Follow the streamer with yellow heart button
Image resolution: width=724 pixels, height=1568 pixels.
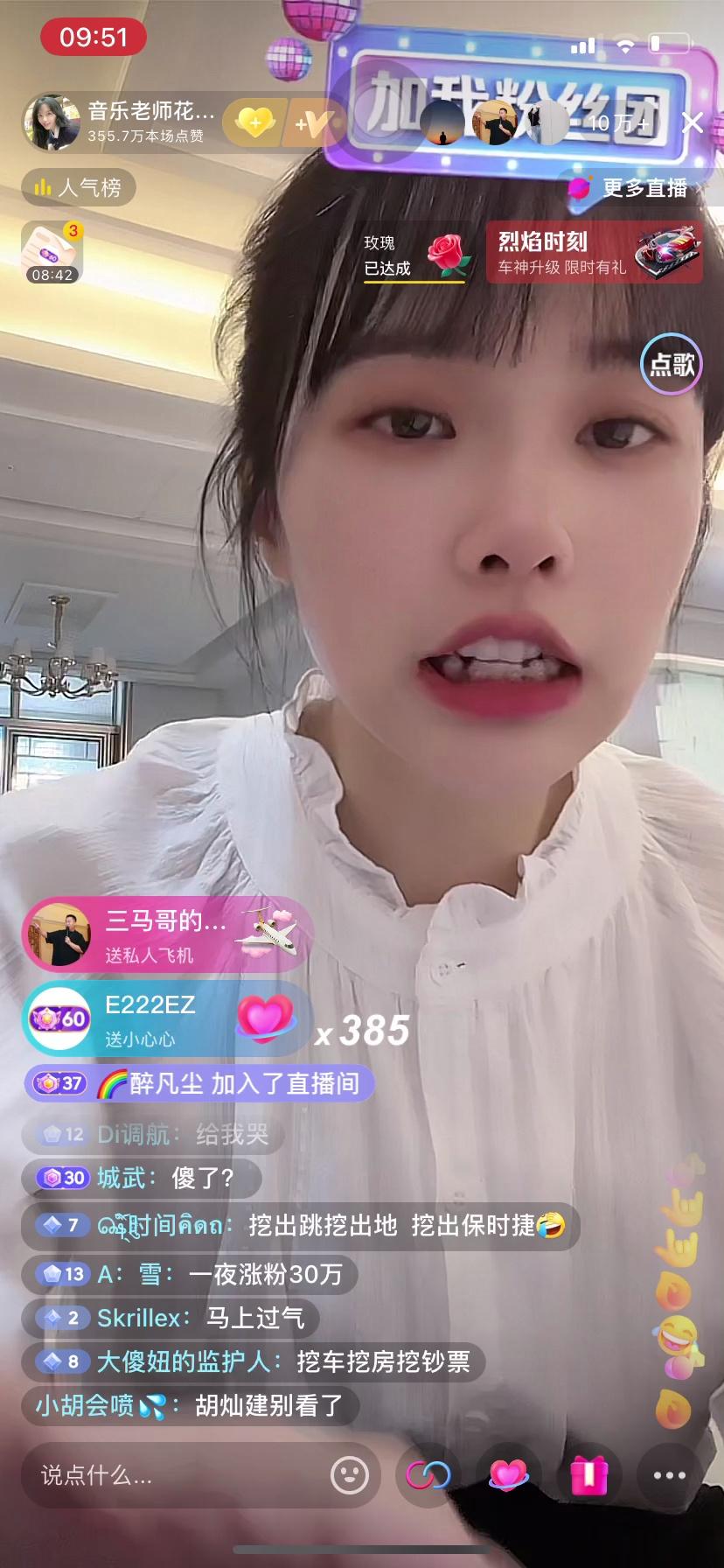pos(254,122)
